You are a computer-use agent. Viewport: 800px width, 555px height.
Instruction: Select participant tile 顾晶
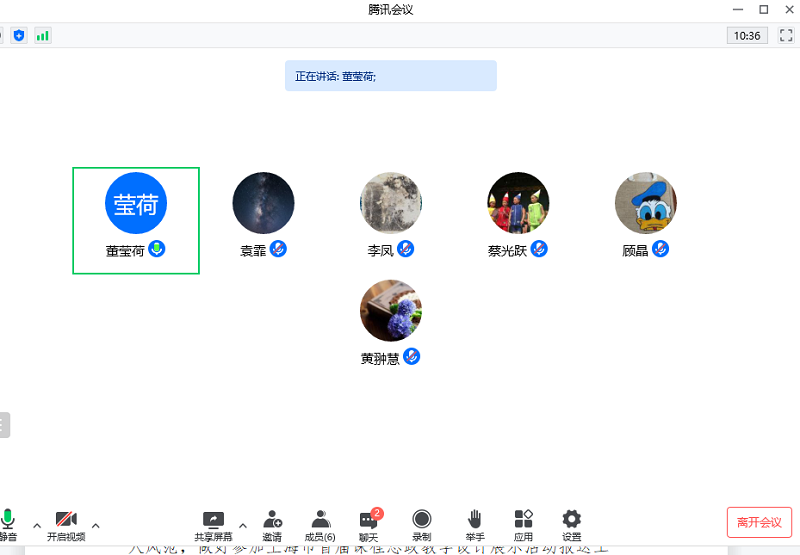(x=645, y=215)
